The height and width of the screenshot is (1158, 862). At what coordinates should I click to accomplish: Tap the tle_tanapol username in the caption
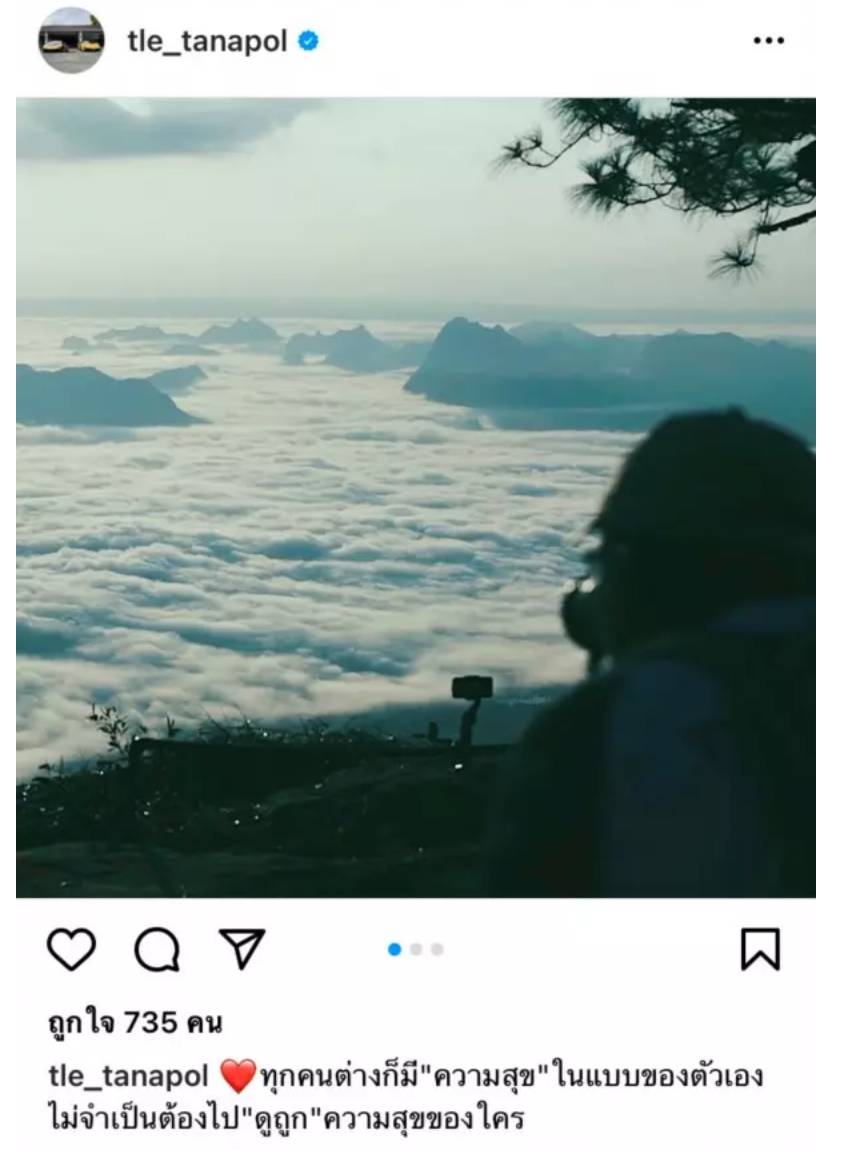click(128, 1077)
